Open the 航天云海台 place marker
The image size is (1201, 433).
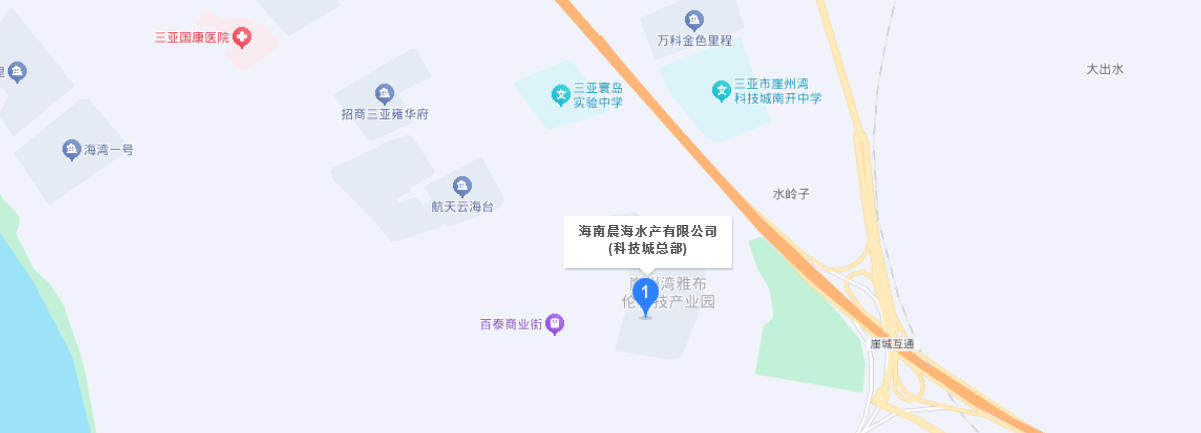click(x=462, y=186)
